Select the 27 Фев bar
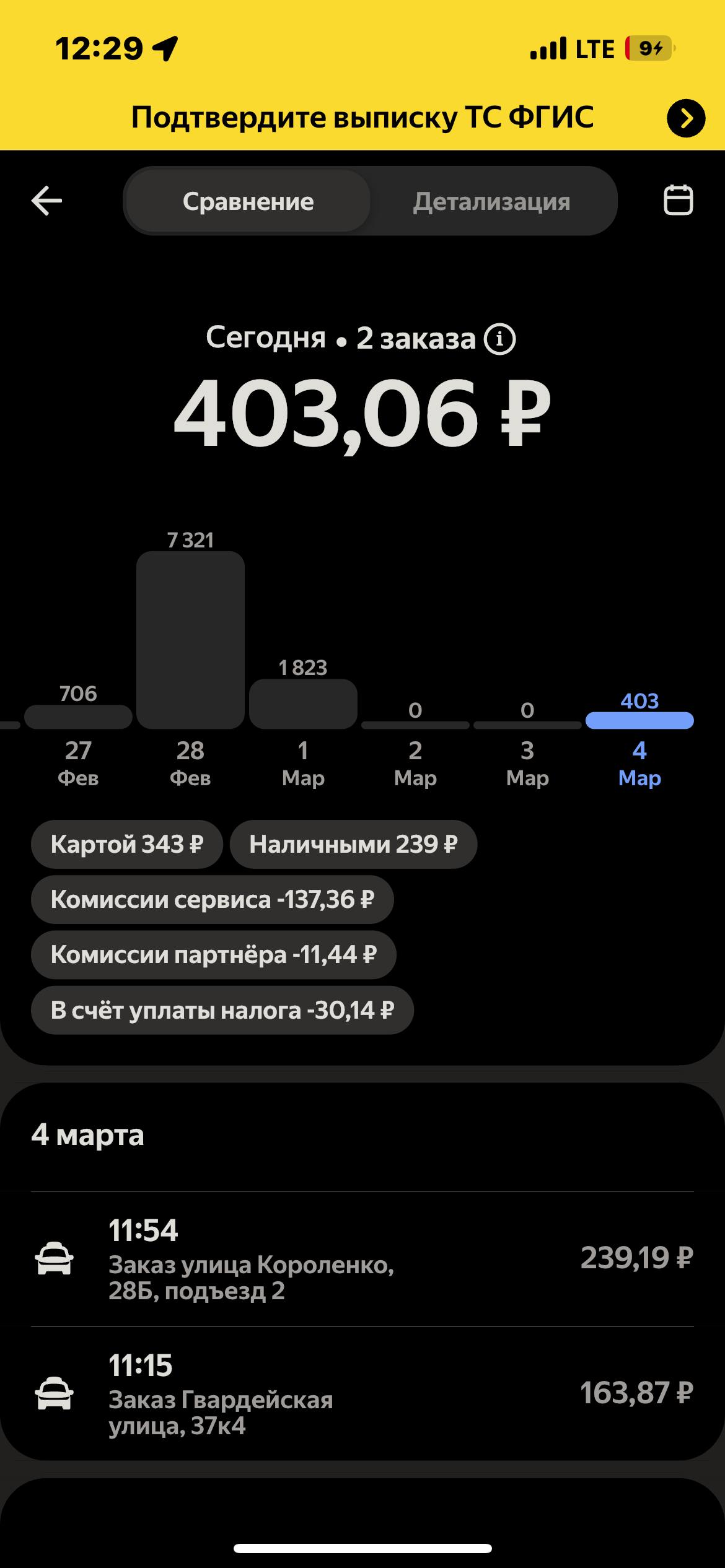725x1568 pixels. tap(78, 716)
